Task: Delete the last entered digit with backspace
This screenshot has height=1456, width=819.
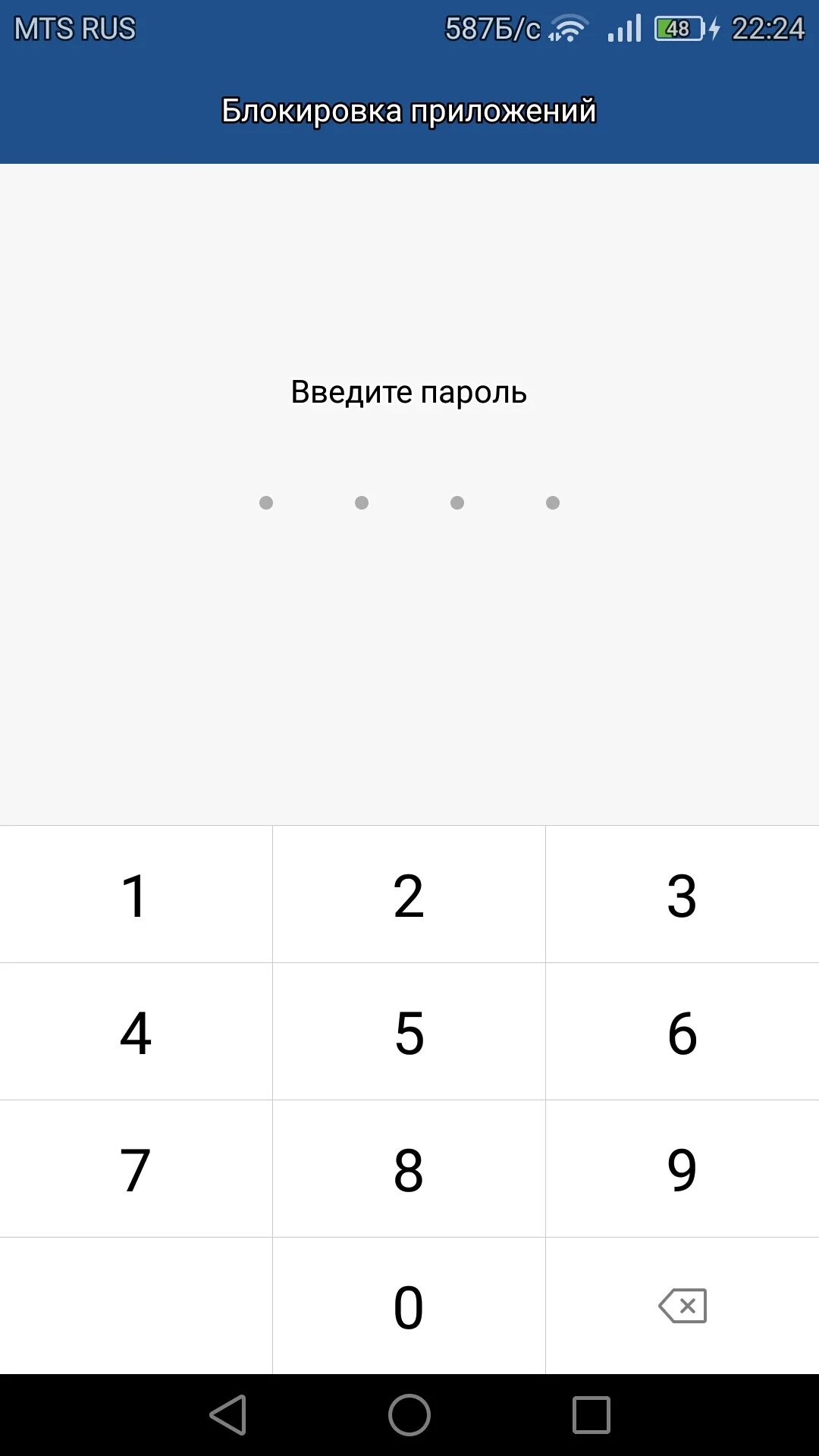Action: pos(682,1306)
